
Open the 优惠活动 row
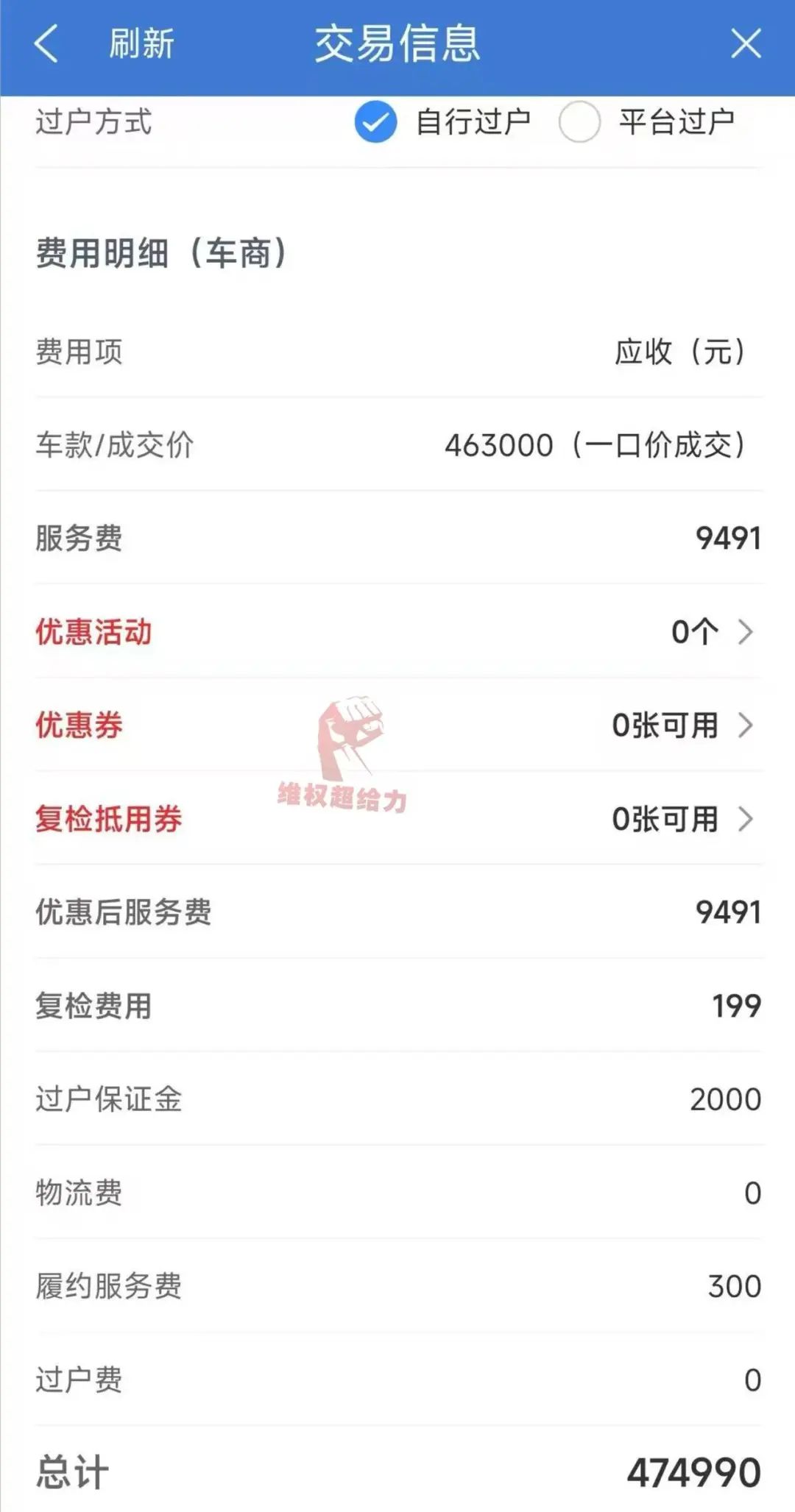[x=397, y=632]
